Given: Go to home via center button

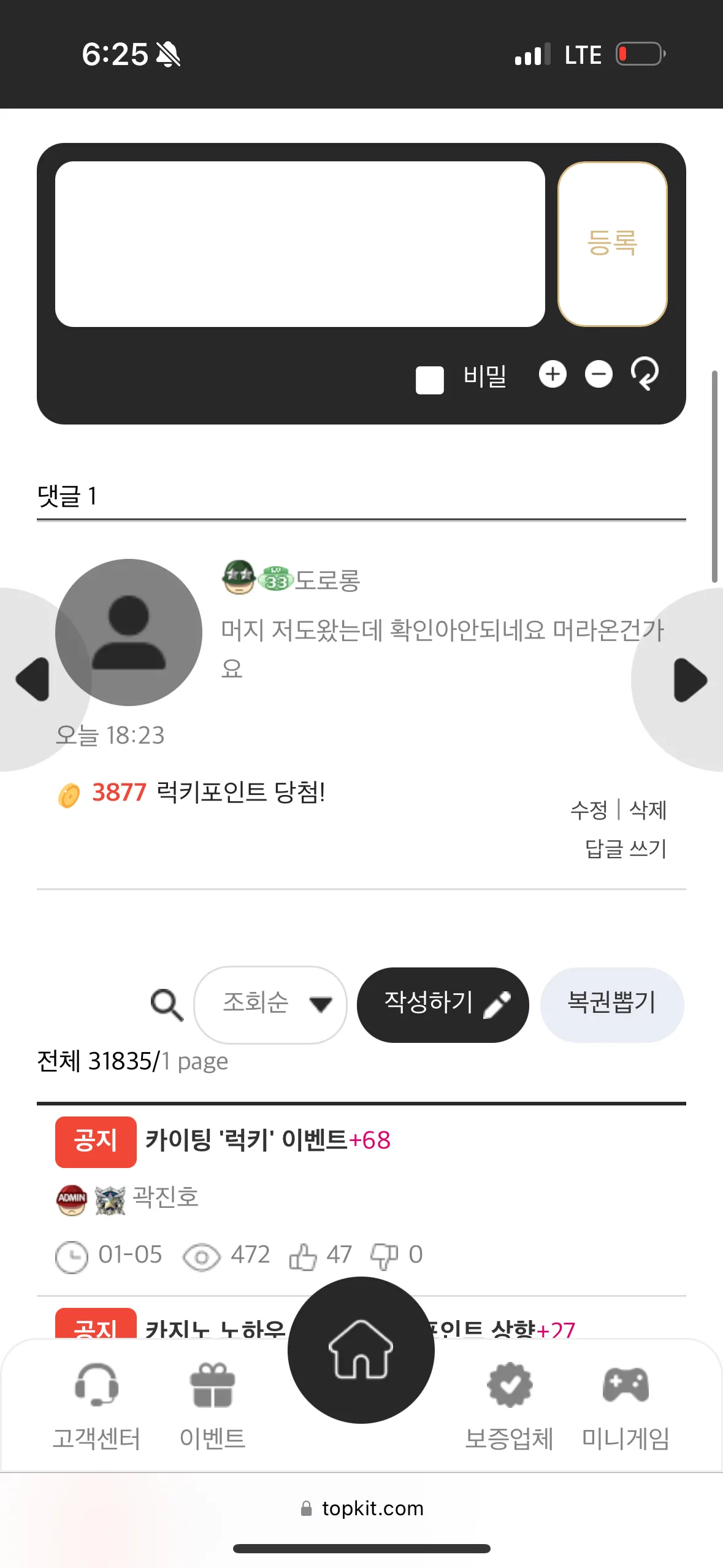Looking at the screenshot, I should pos(361,1350).
